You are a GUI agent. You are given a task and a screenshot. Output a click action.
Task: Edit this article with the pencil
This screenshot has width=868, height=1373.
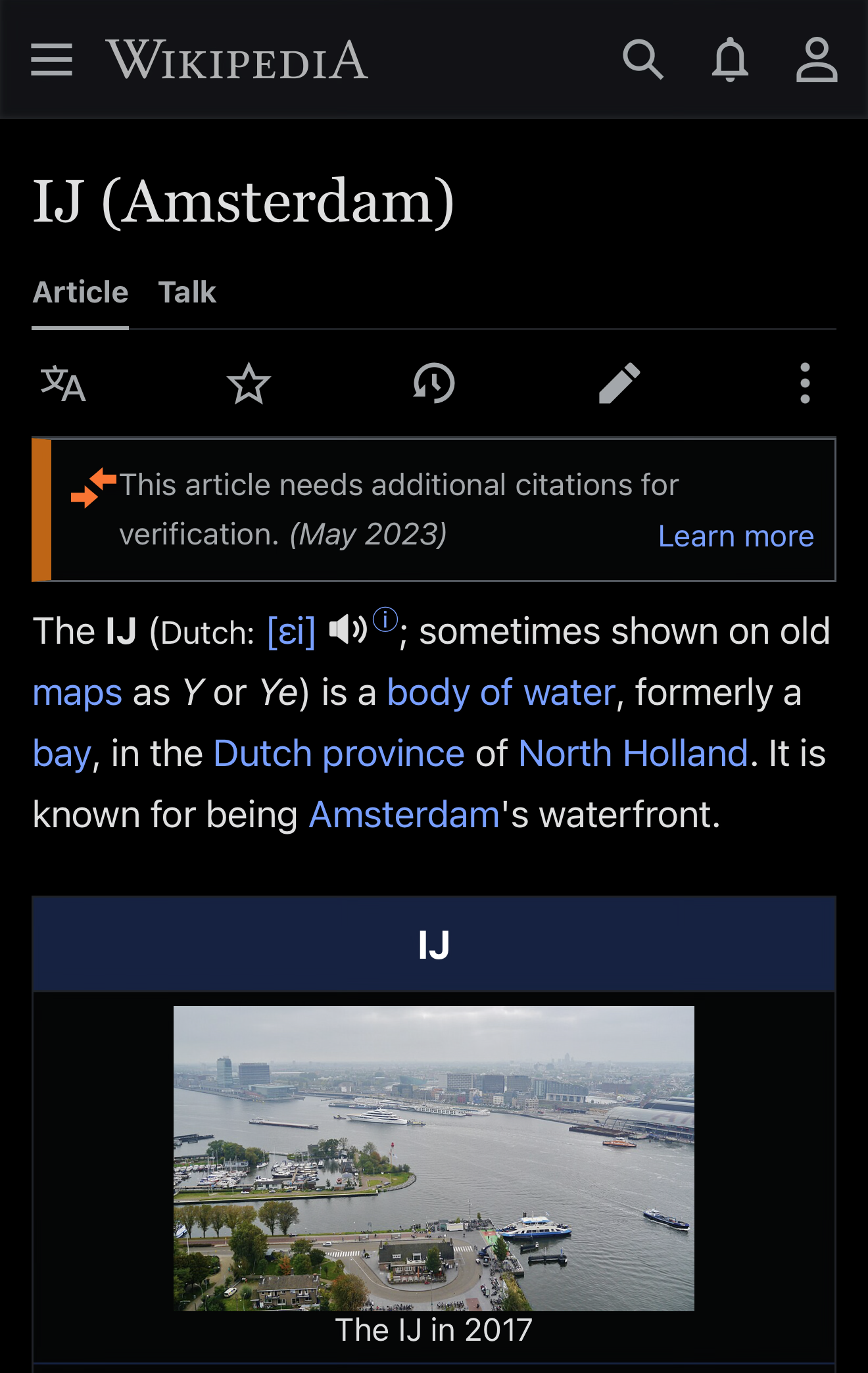pos(619,383)
